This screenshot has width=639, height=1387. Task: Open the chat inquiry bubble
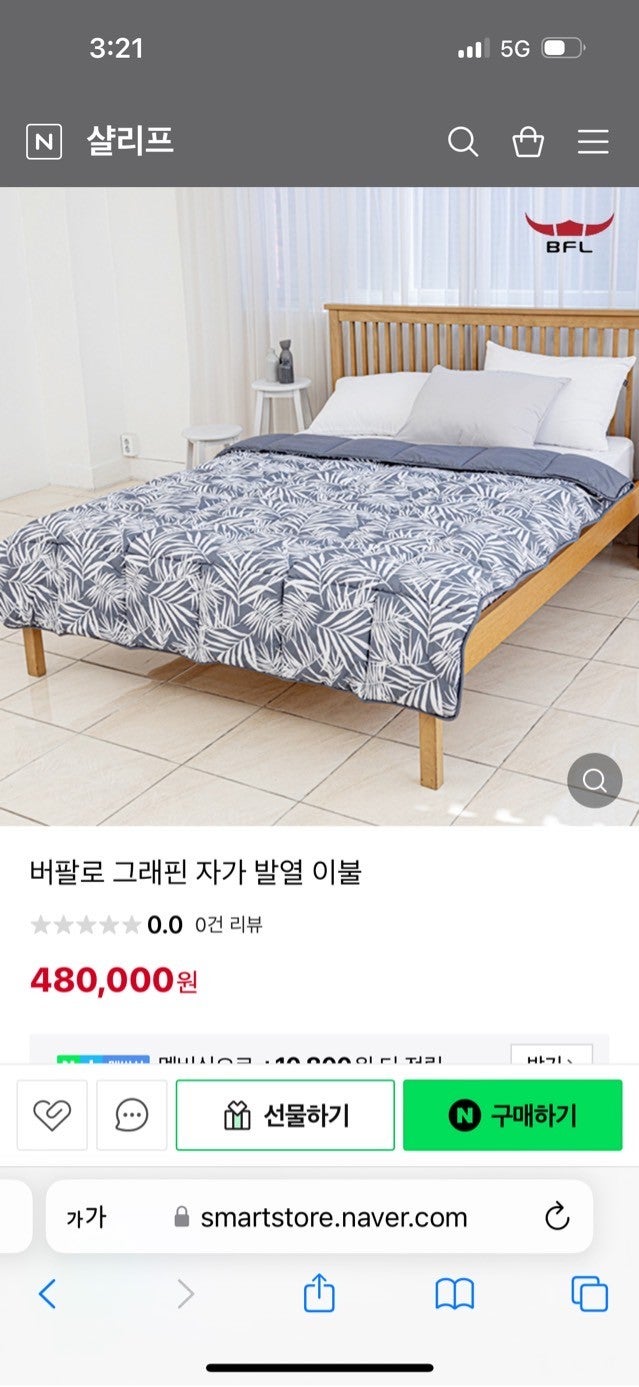click(132, 1115)
